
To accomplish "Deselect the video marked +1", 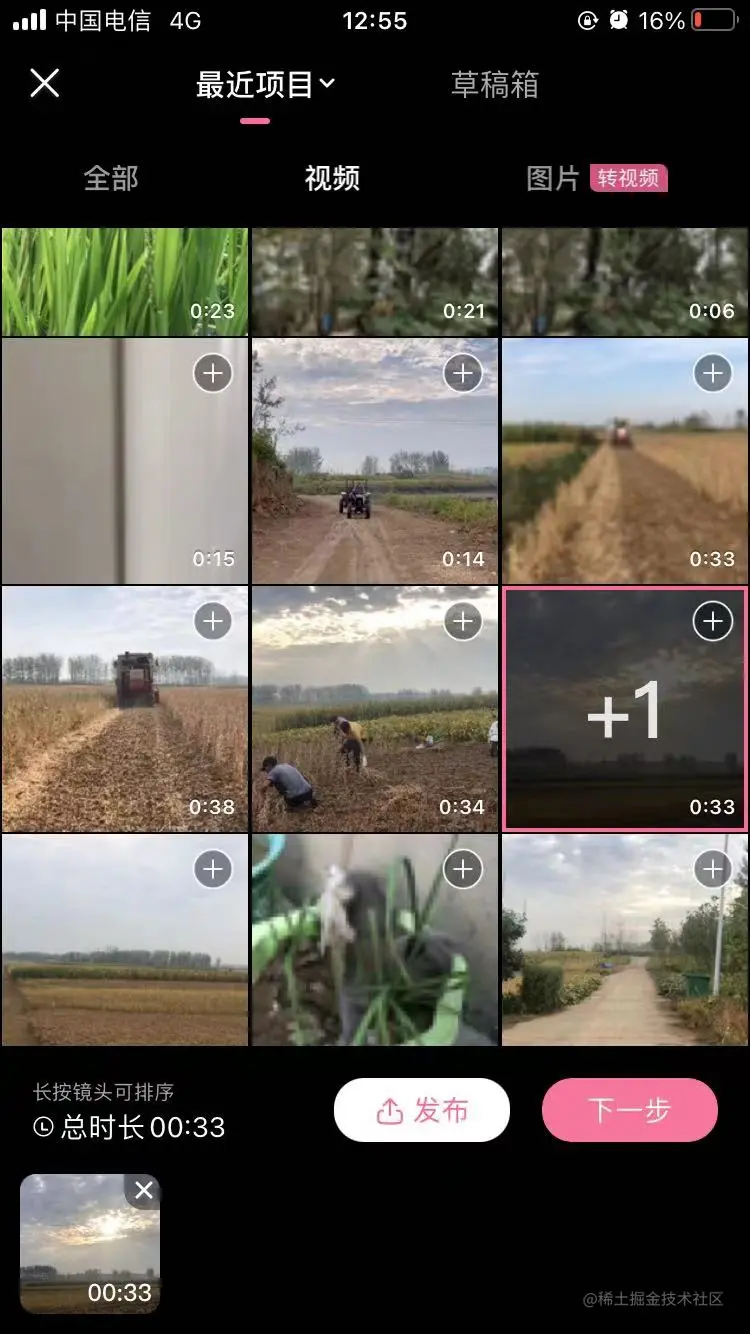I will click(x=712, y=622).
